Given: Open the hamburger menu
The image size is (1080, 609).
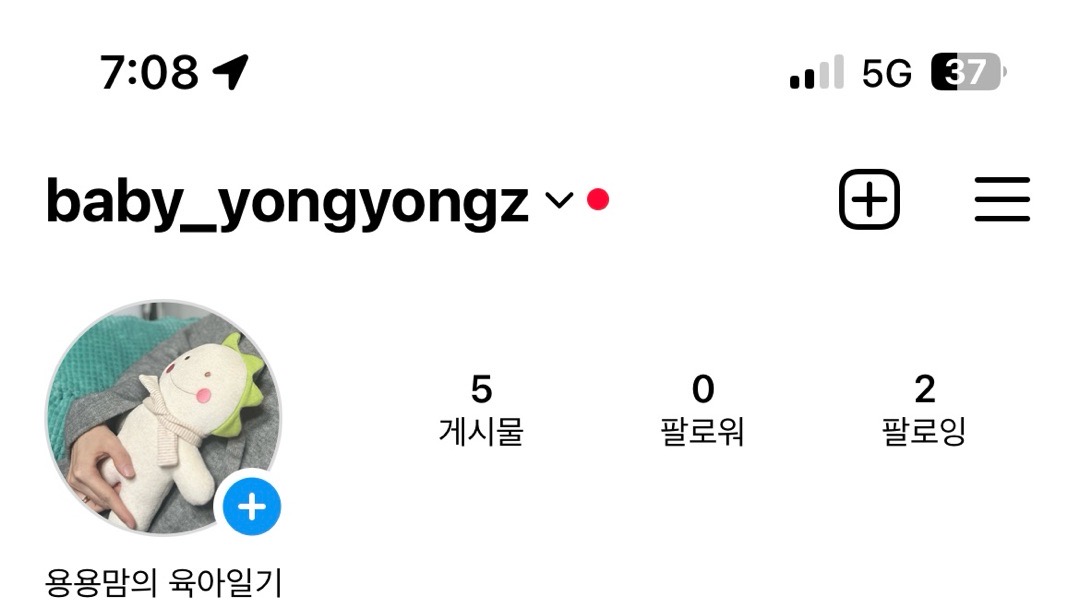Looking at the screenshot, I should click(x=1002, y=200).
